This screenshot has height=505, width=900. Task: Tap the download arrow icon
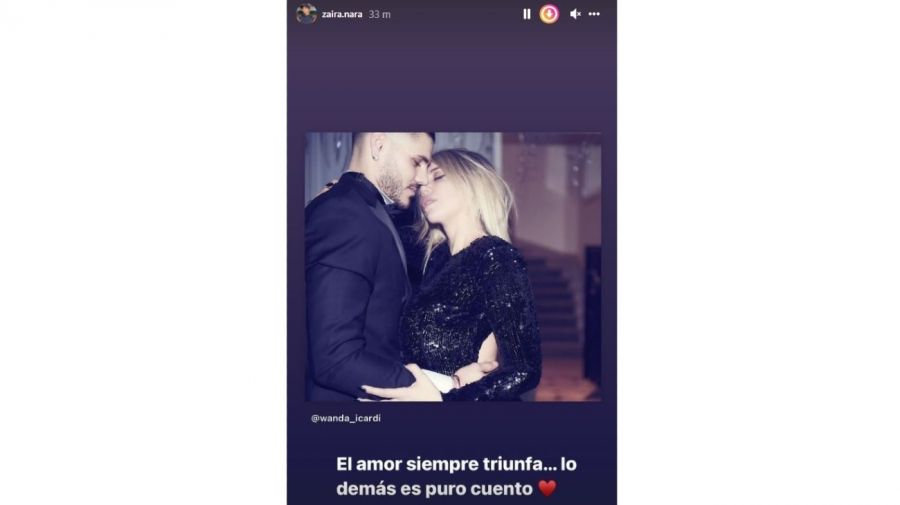pyautogui.click(x=549, y=14)
